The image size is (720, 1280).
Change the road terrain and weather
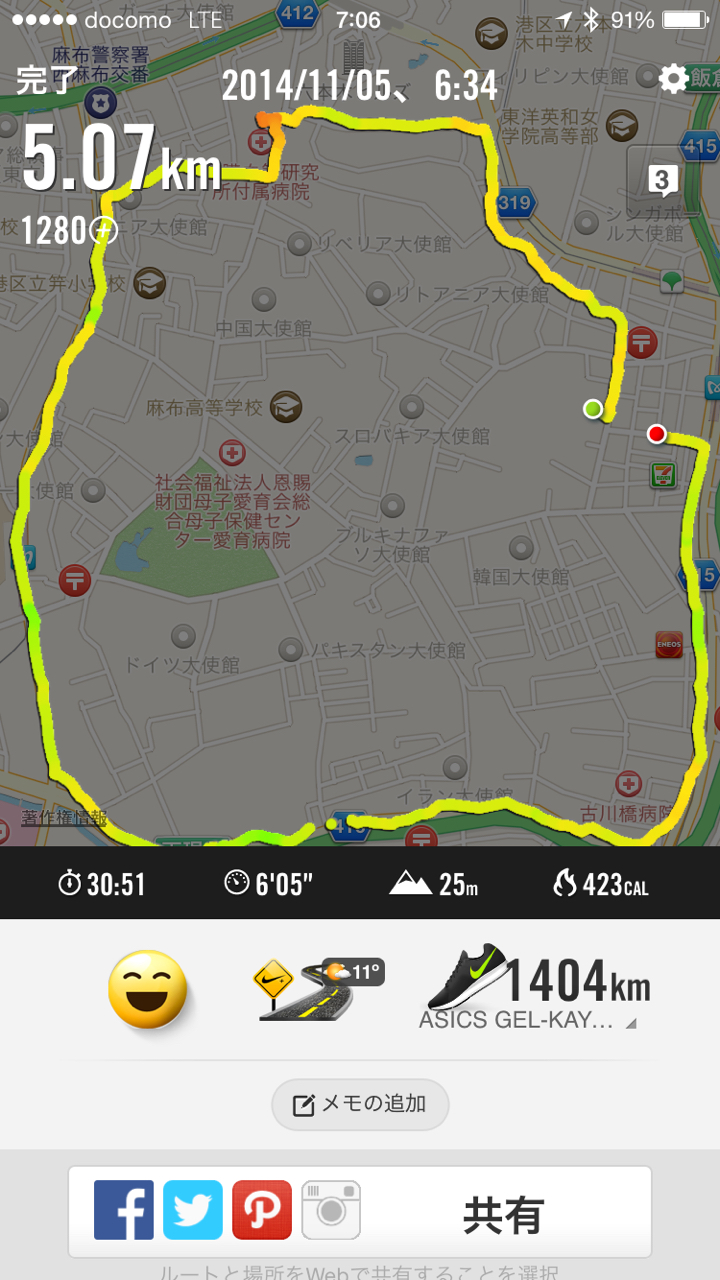(318, 988)
